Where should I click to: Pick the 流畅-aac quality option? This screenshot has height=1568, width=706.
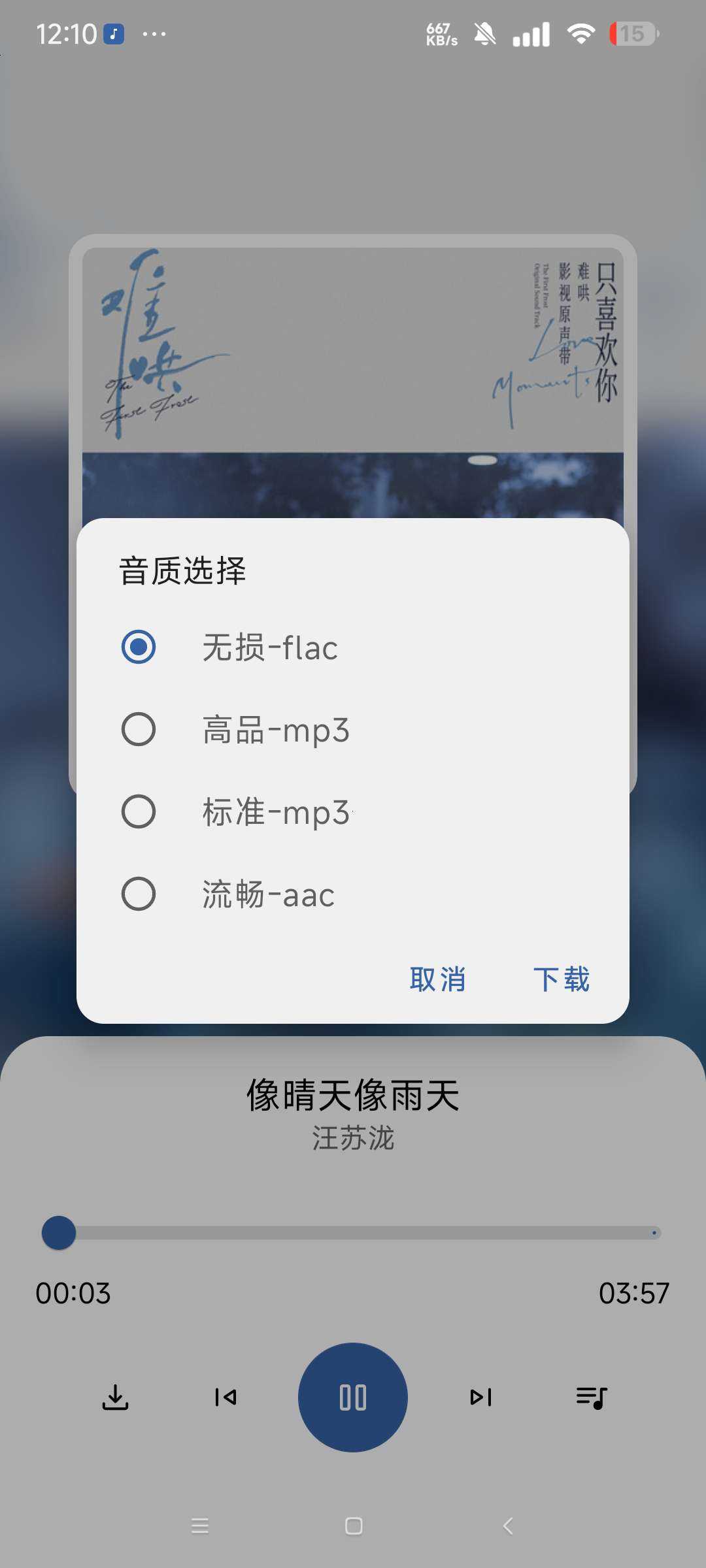[x=139, y=894]
